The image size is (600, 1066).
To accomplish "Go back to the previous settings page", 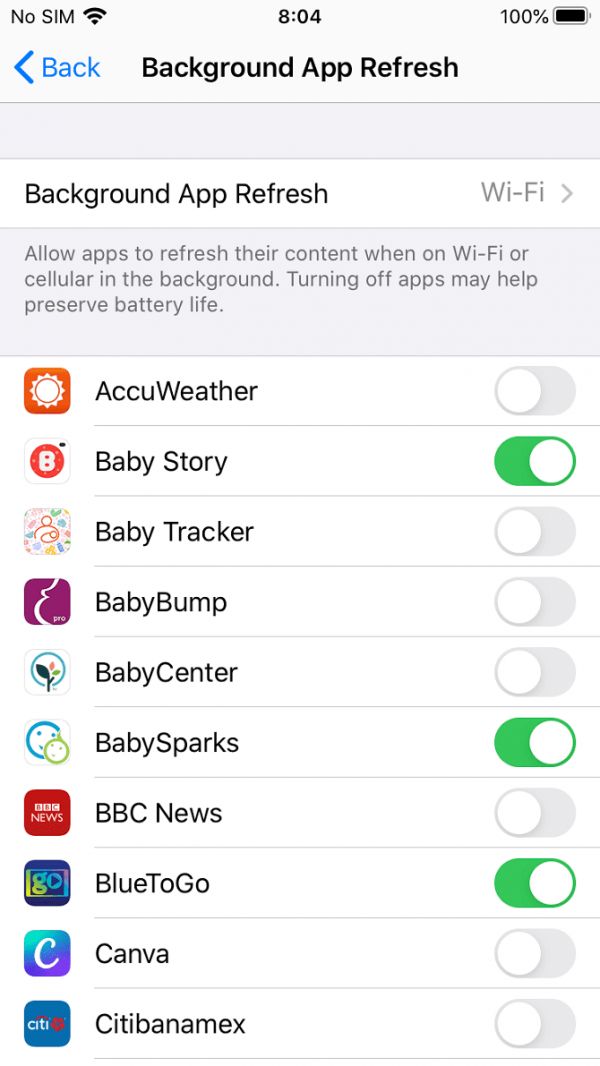I will click(x=57, y=68).
